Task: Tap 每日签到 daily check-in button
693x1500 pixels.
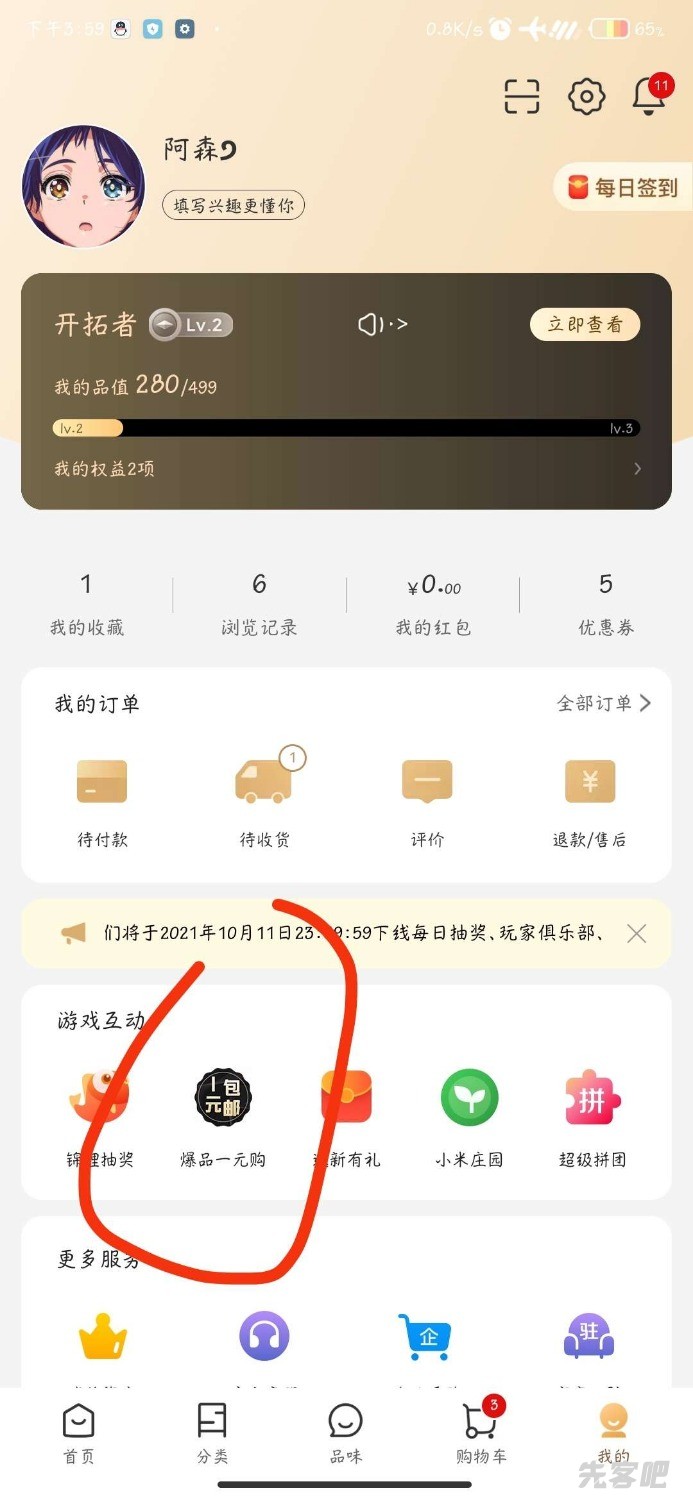Action: coord(624,187)
